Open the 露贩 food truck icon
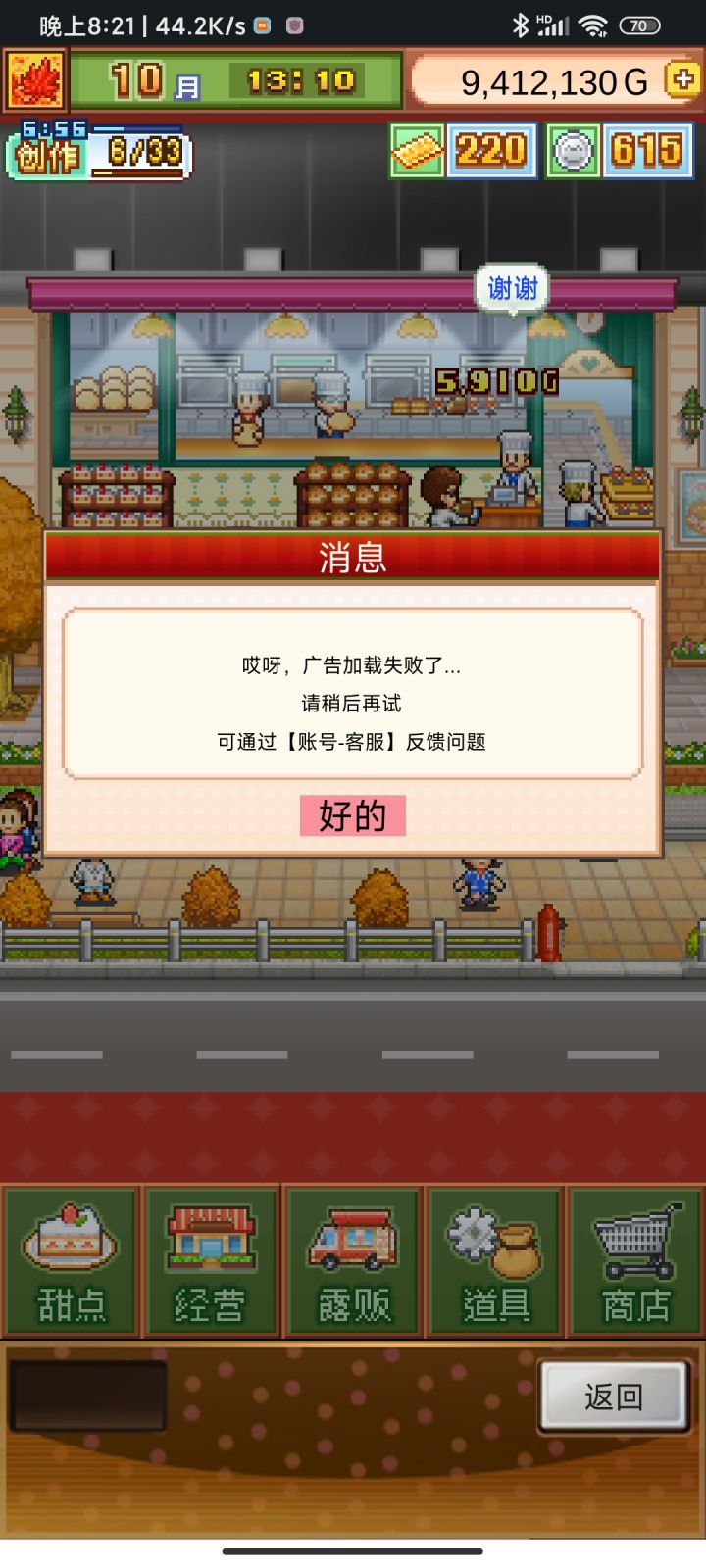706x1568 pixels. 353,1260
